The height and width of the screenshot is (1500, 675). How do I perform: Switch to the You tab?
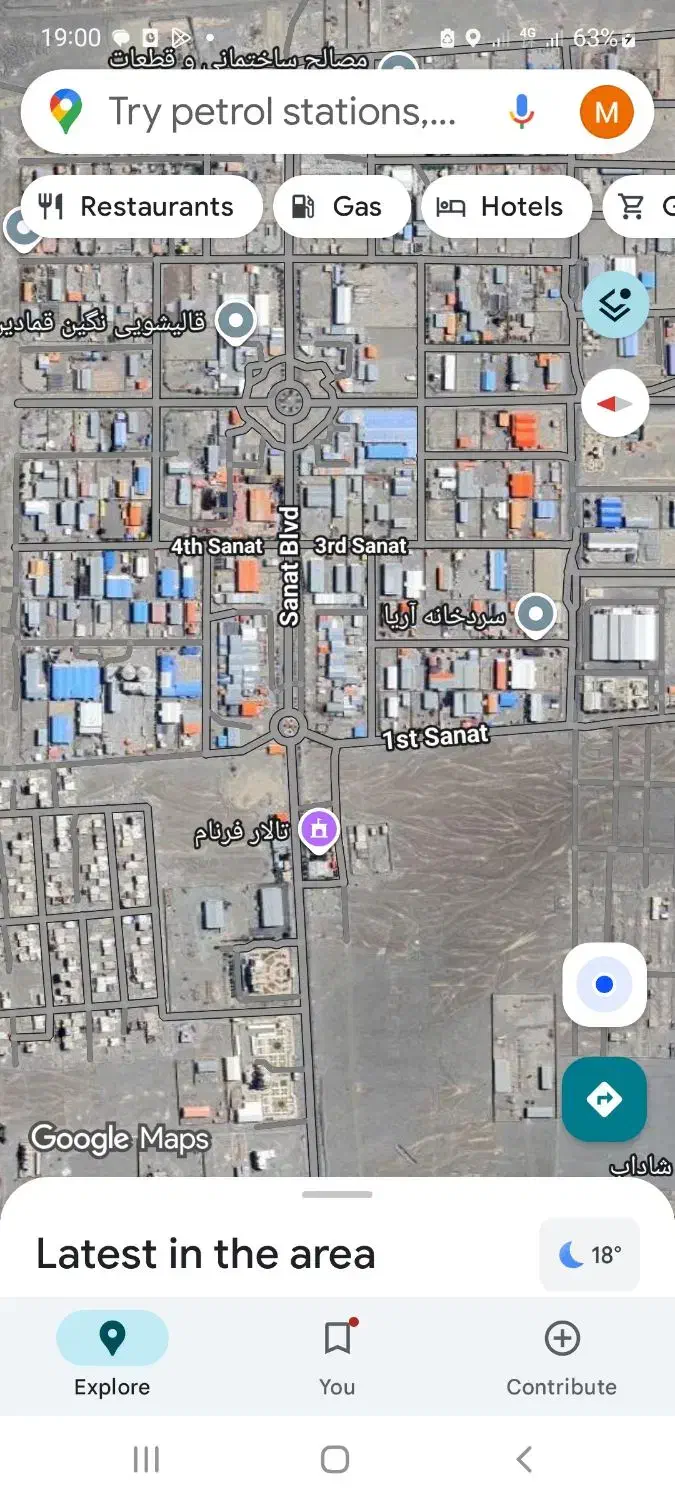tap(337, 1356)
